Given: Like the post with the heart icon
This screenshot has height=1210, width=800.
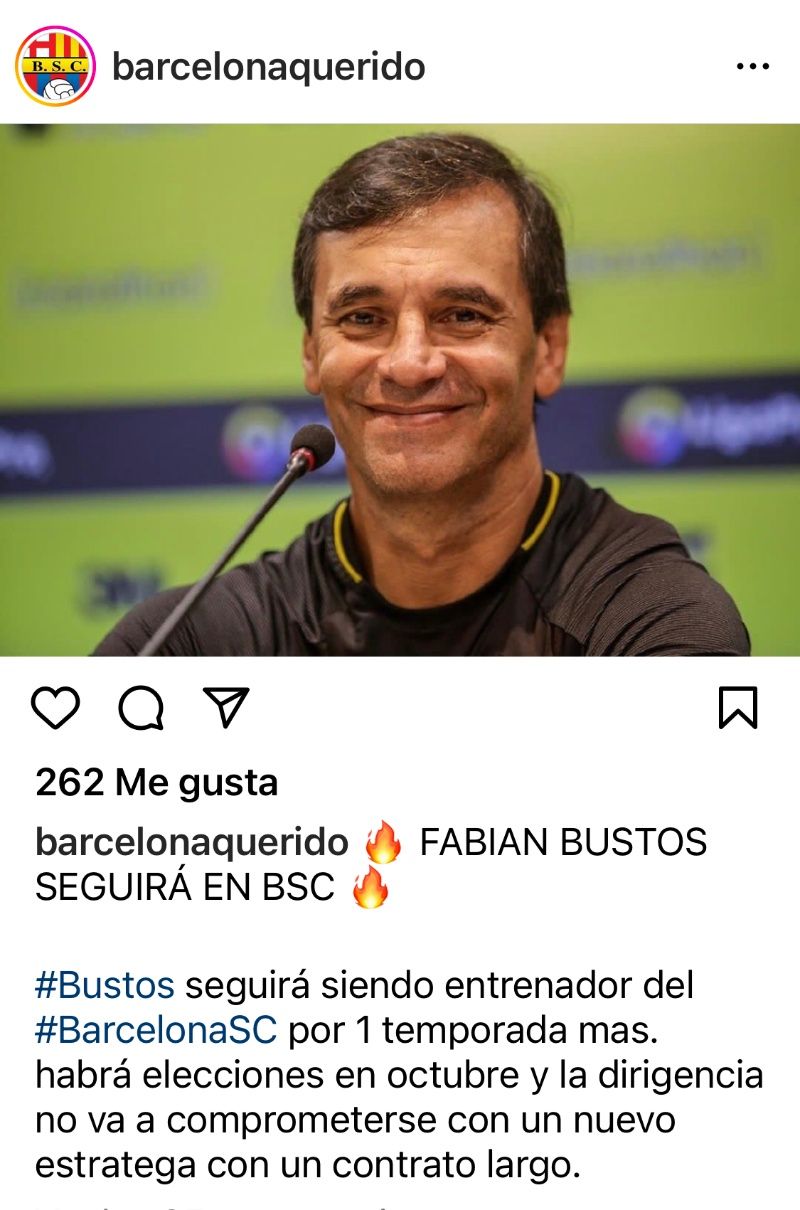Looking at the screenshot, I should click(55, 708).
